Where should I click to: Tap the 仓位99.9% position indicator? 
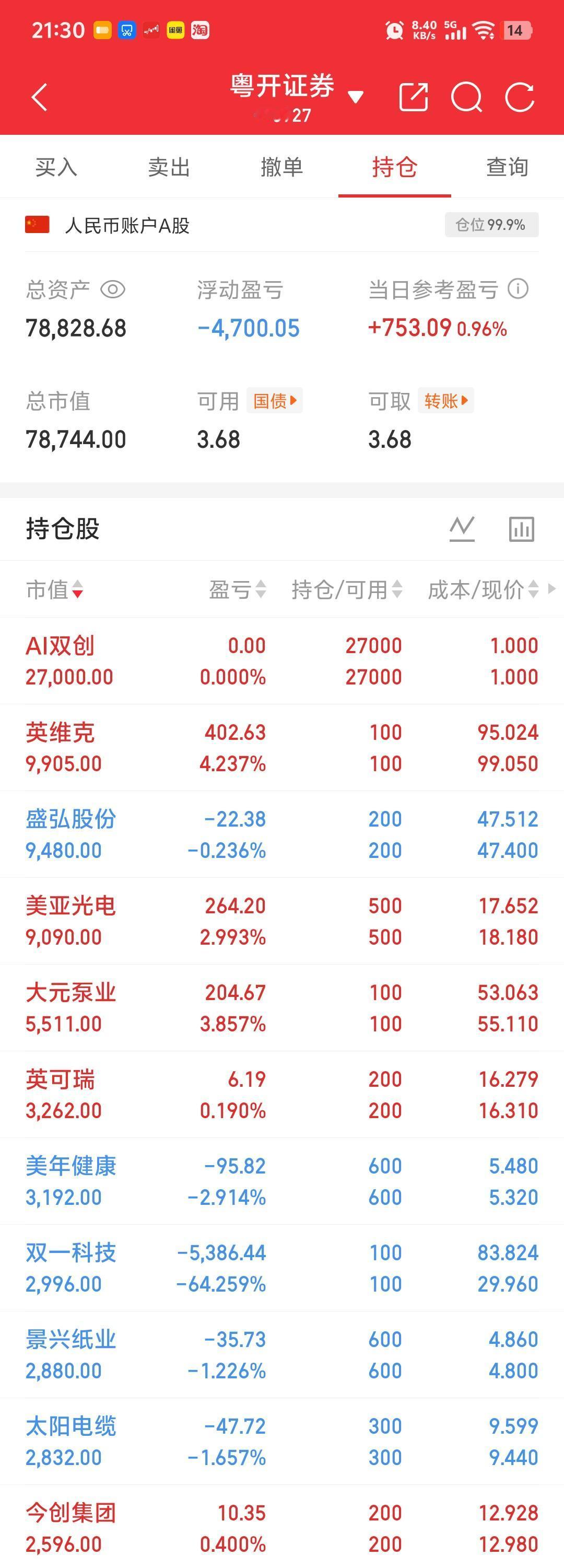tap(490, 225)
